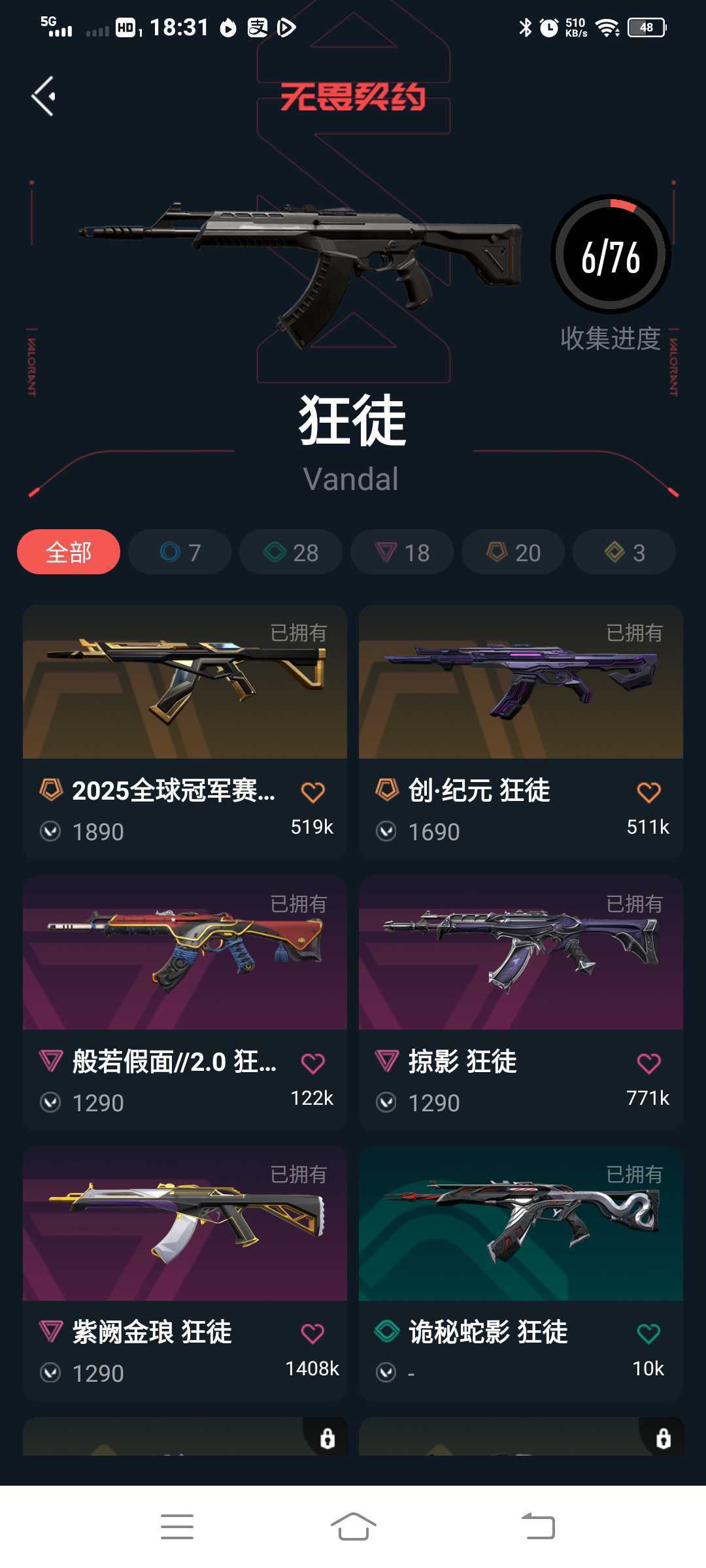This screenshot has width=706, height=1568.
Task: Select the blue Select-tier rarity filter showing 7
Action: pyautogui.click(x=180, y=552)
